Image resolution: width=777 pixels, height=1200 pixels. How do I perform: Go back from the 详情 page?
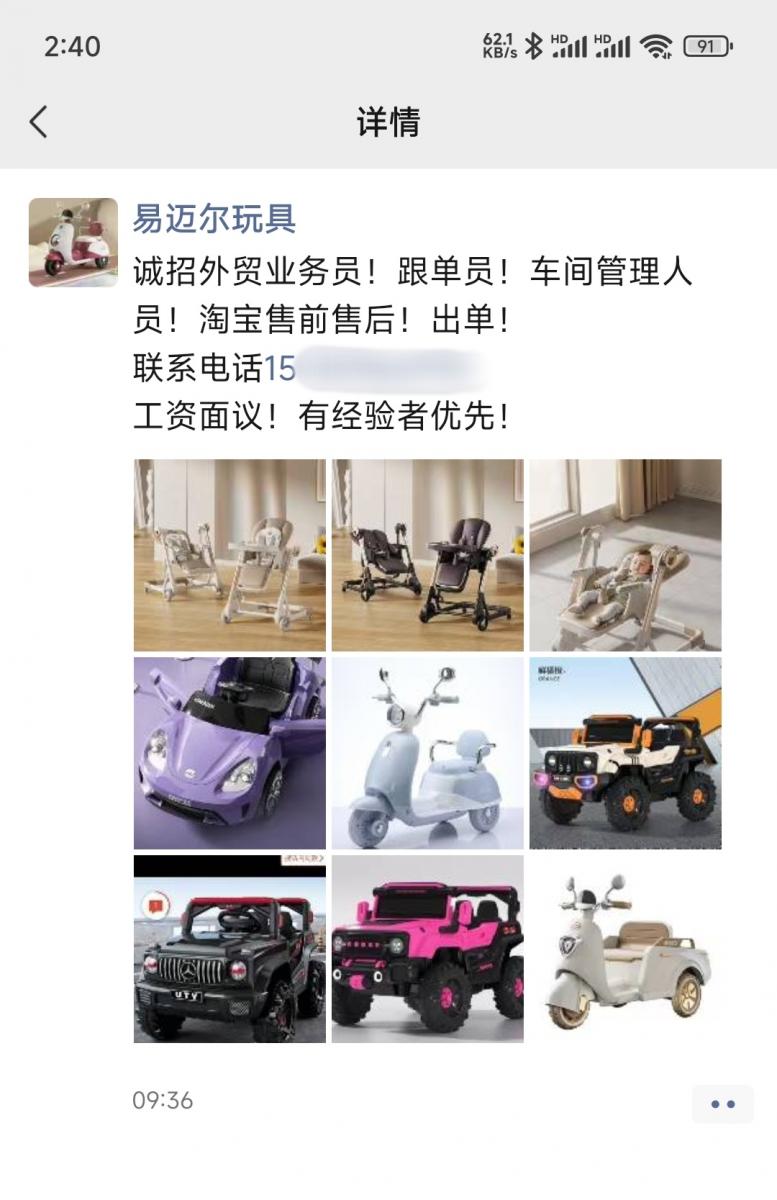pyautogui.click(x=38, y=122)
